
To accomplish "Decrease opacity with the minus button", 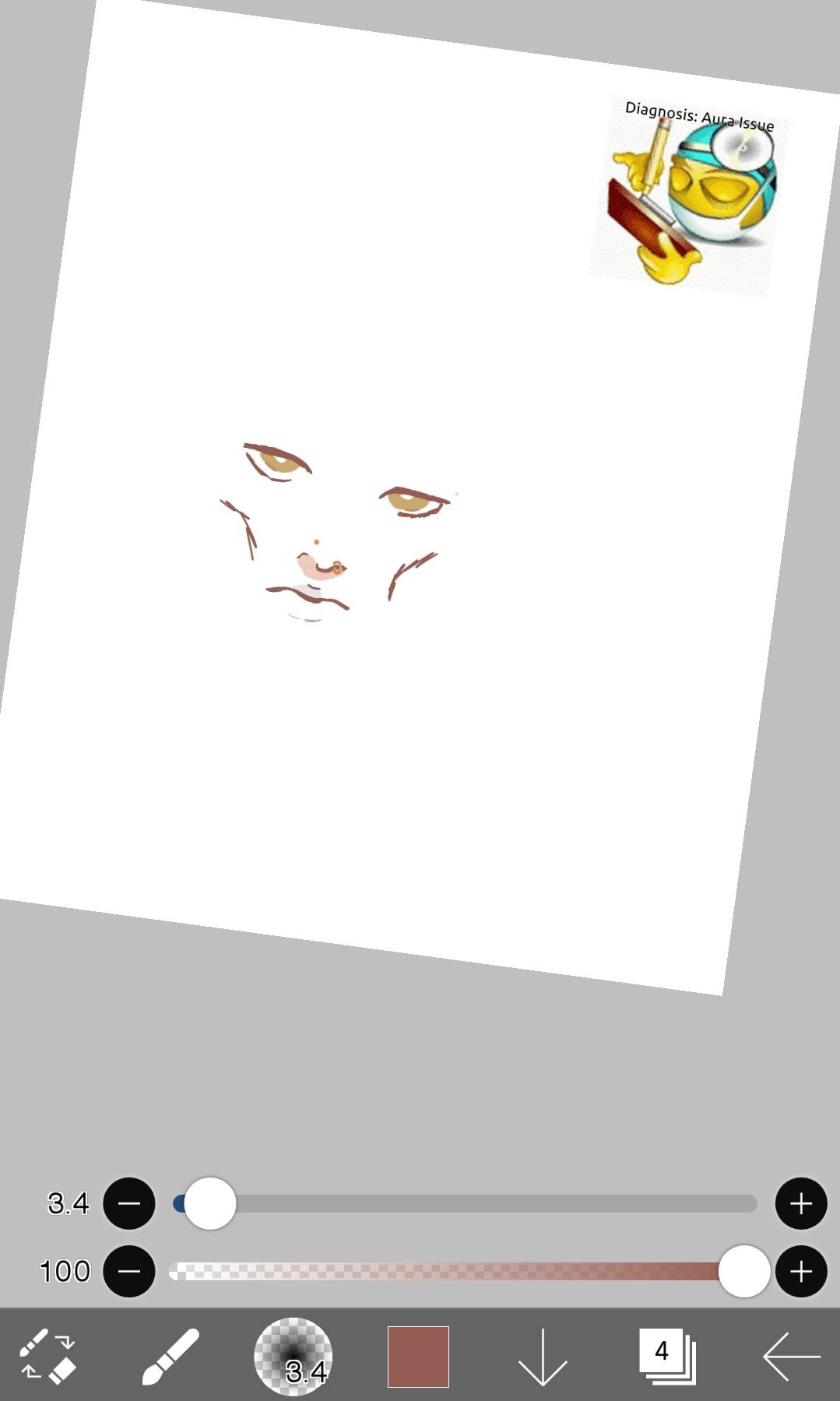I will [x=129, y=1271].
